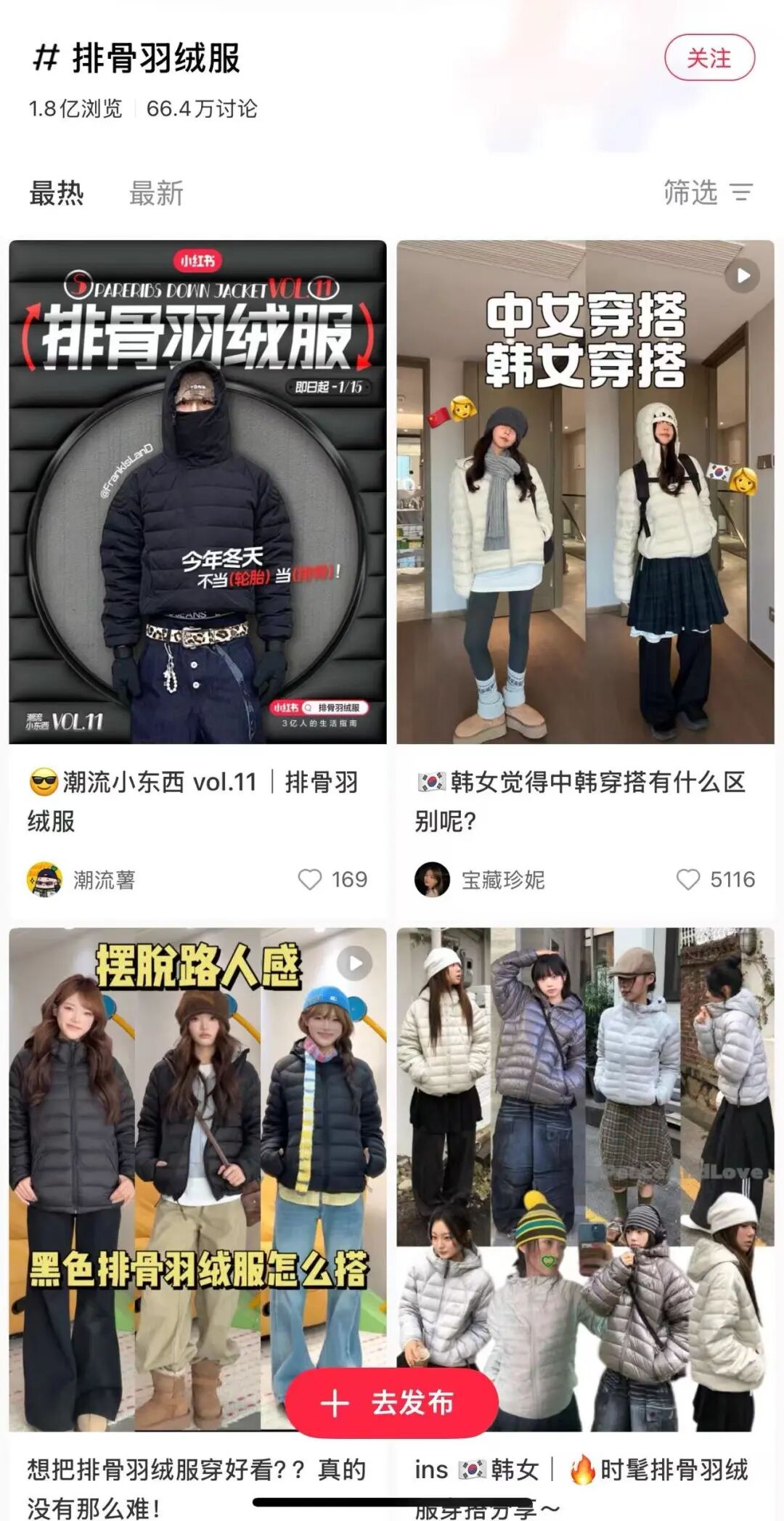Like the post by 潮流薯
The width and height of the screenshot is (784, 1521).
point(311,880)
